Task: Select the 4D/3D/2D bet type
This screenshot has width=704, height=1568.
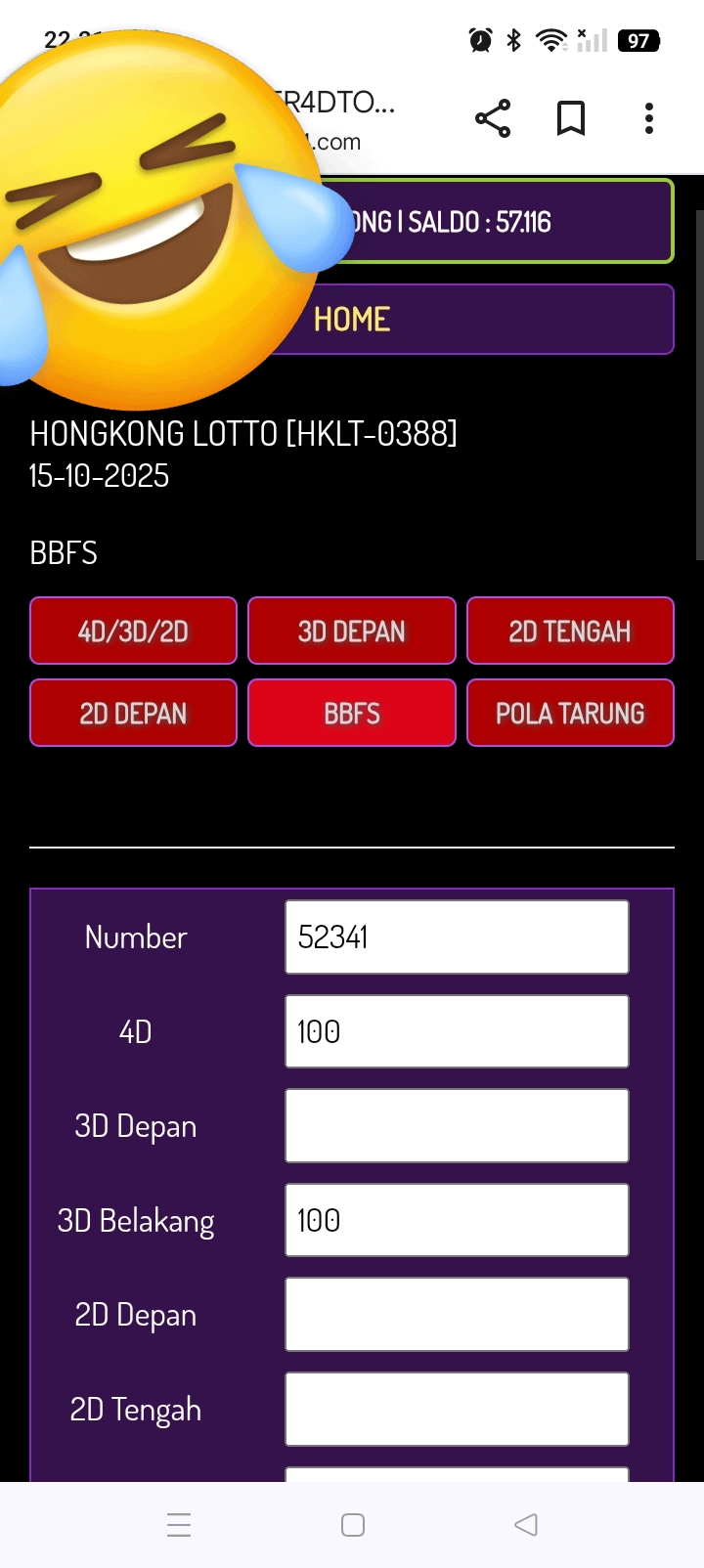Action: click(x=133, y=632)
